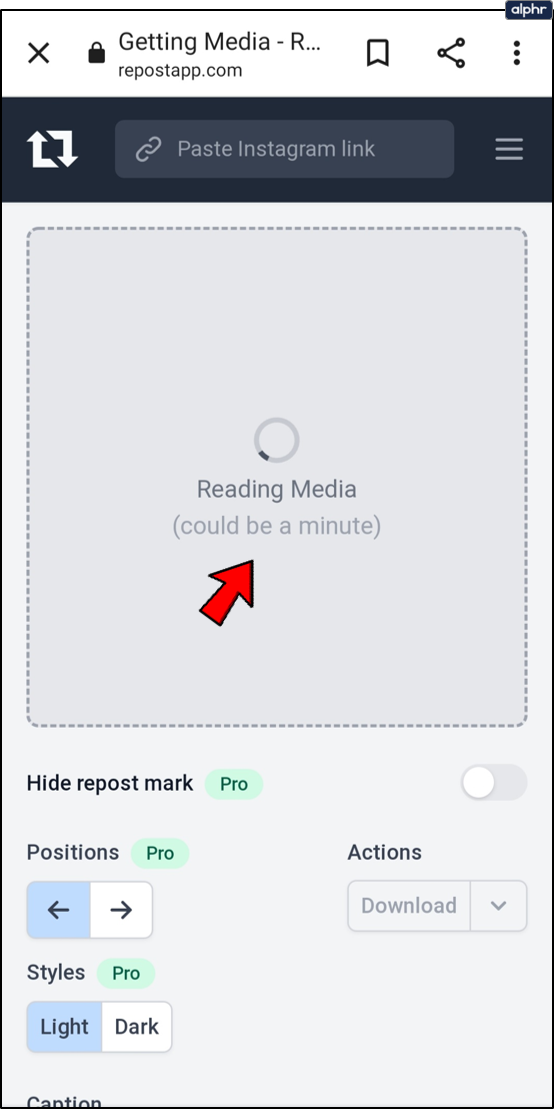Select the right arrow position
Image resolution: width=554 pixels, height=1109 pixels.
coord(121,910)
